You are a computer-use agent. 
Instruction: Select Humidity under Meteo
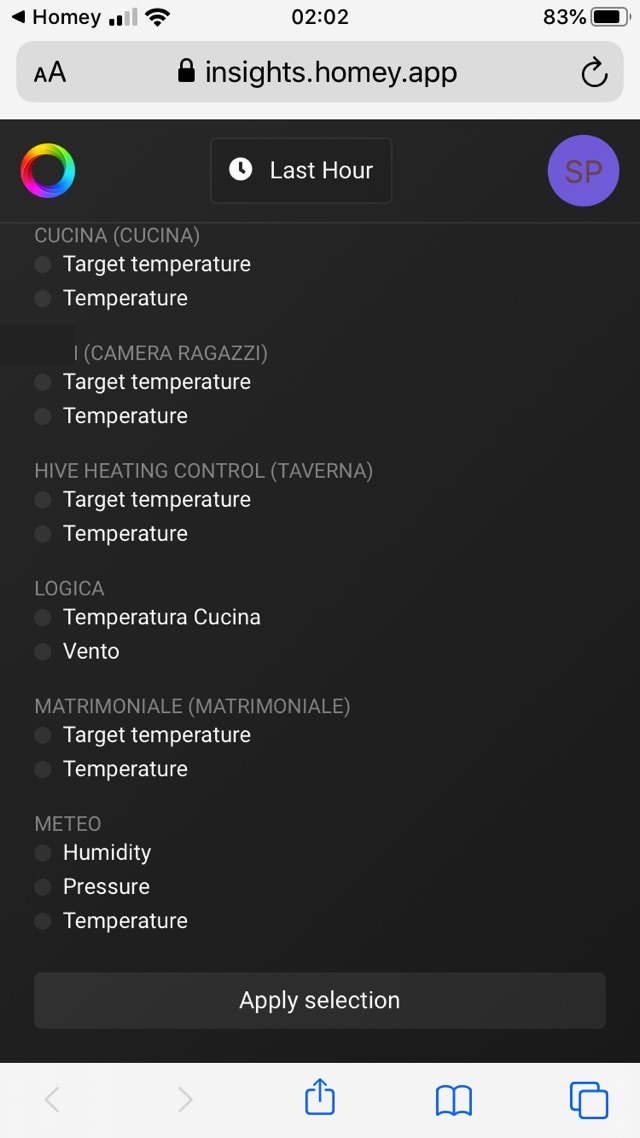point(43,853)
